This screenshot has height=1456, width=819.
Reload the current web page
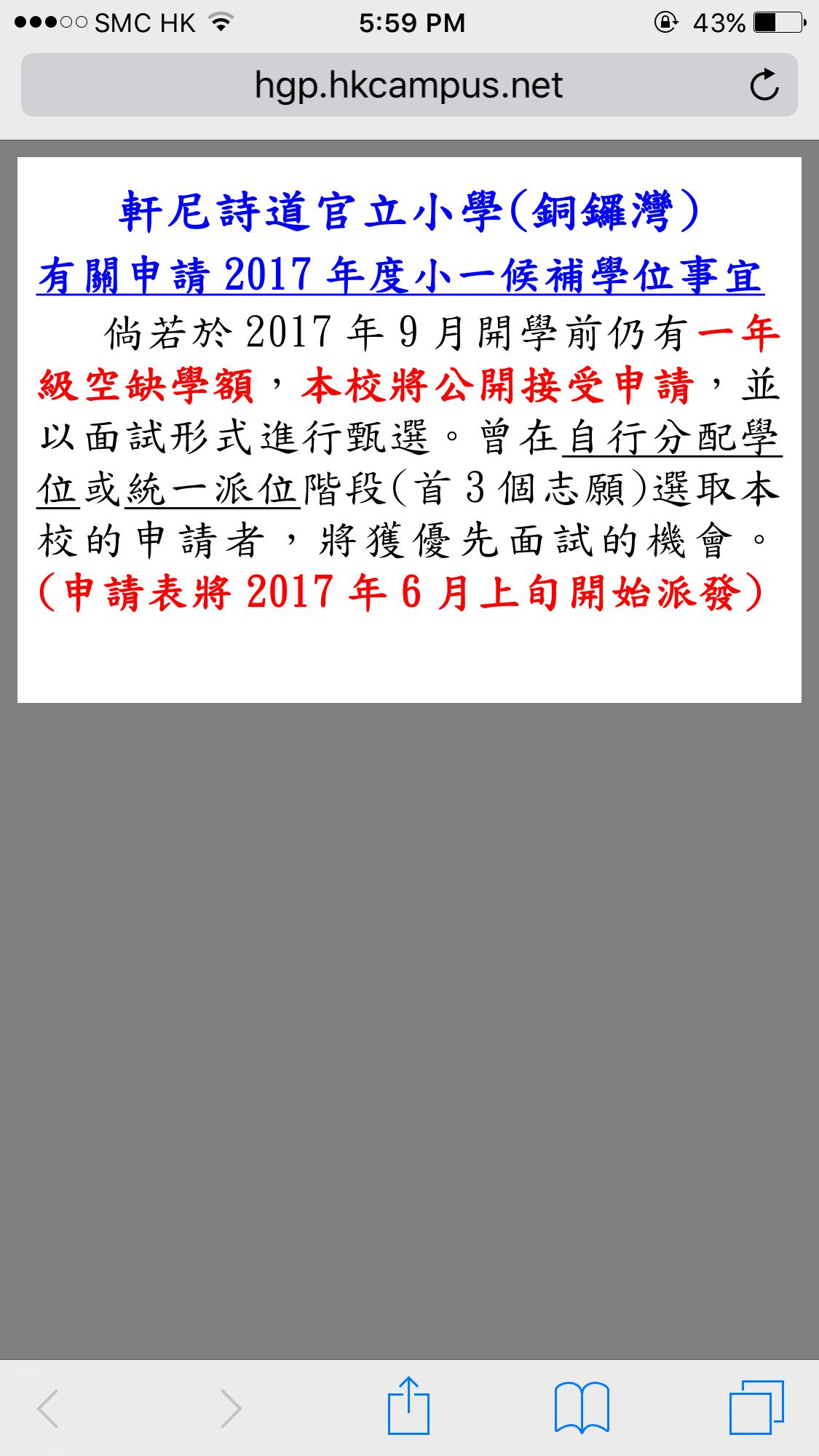pyautogui.click(x=764, y=85)
